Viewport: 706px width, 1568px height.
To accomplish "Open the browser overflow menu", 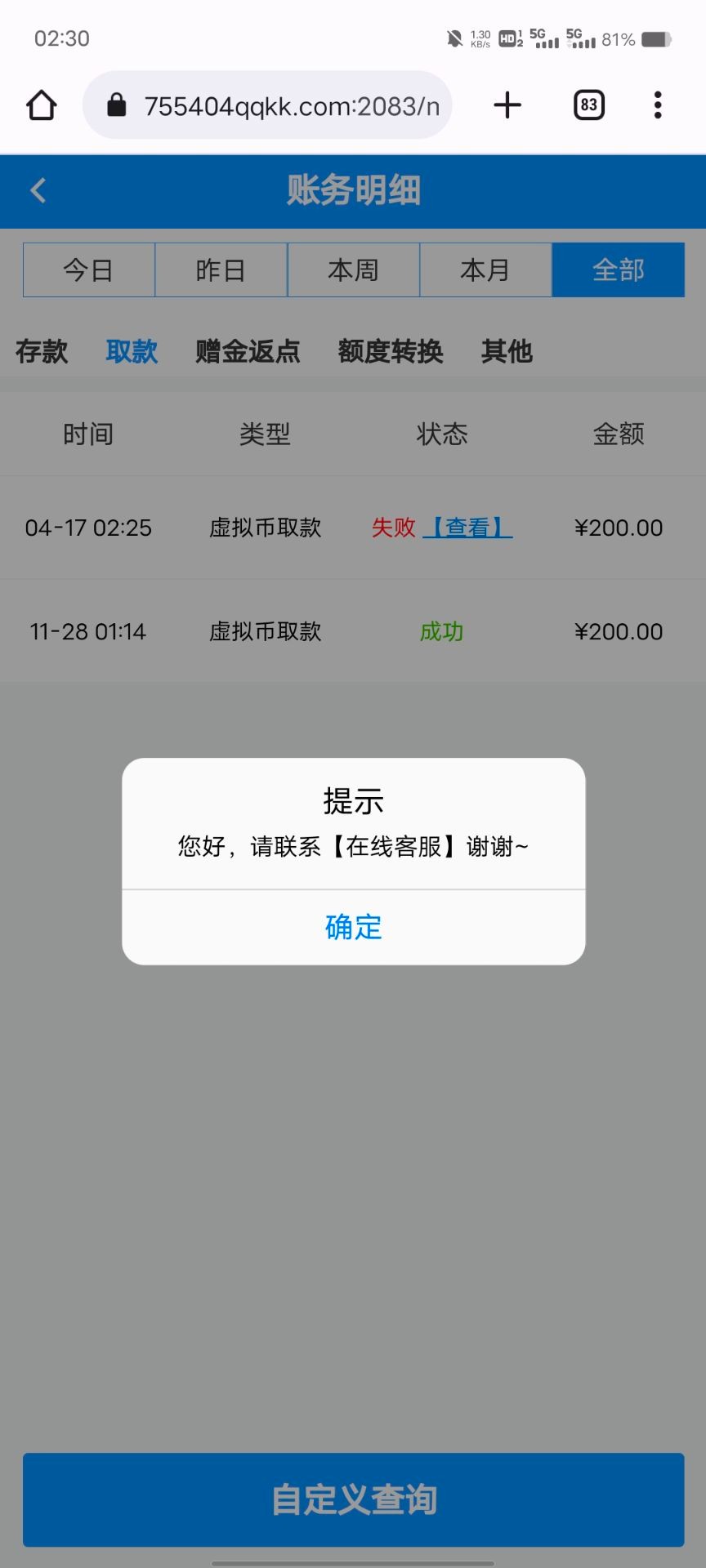I will click(x=658, y=105).
